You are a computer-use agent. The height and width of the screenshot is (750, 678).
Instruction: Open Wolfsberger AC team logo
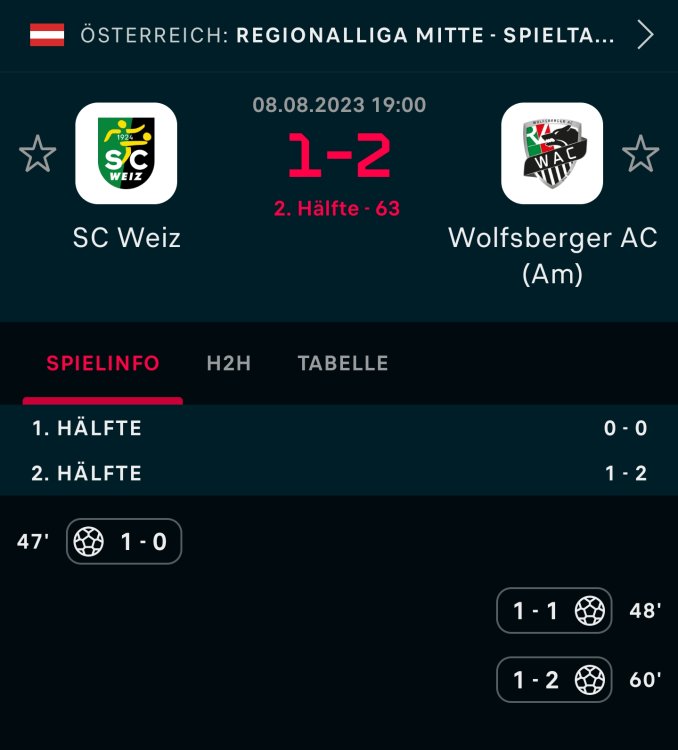click(x=552, y=153)
